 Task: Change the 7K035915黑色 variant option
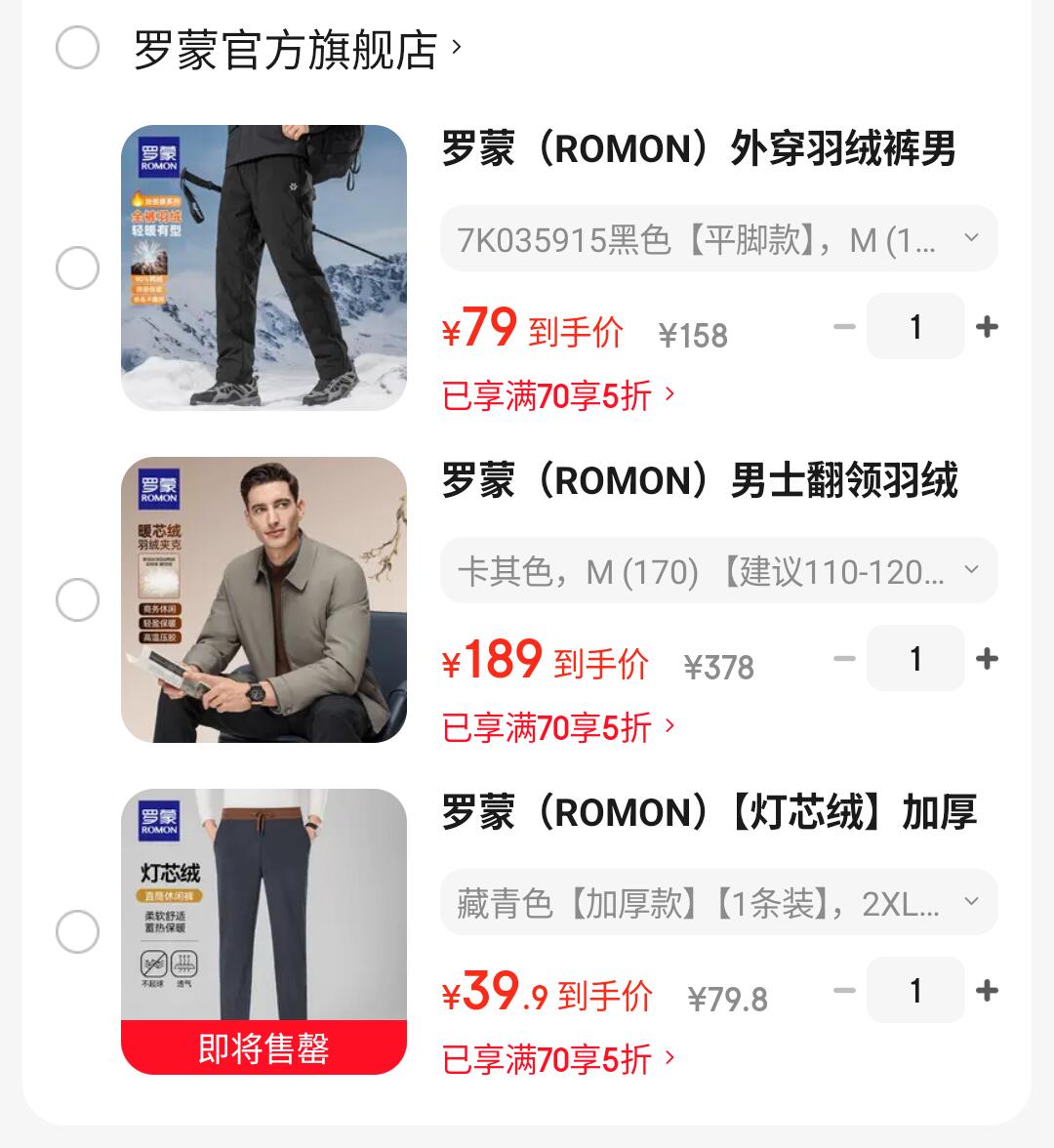tap(718, 239)
